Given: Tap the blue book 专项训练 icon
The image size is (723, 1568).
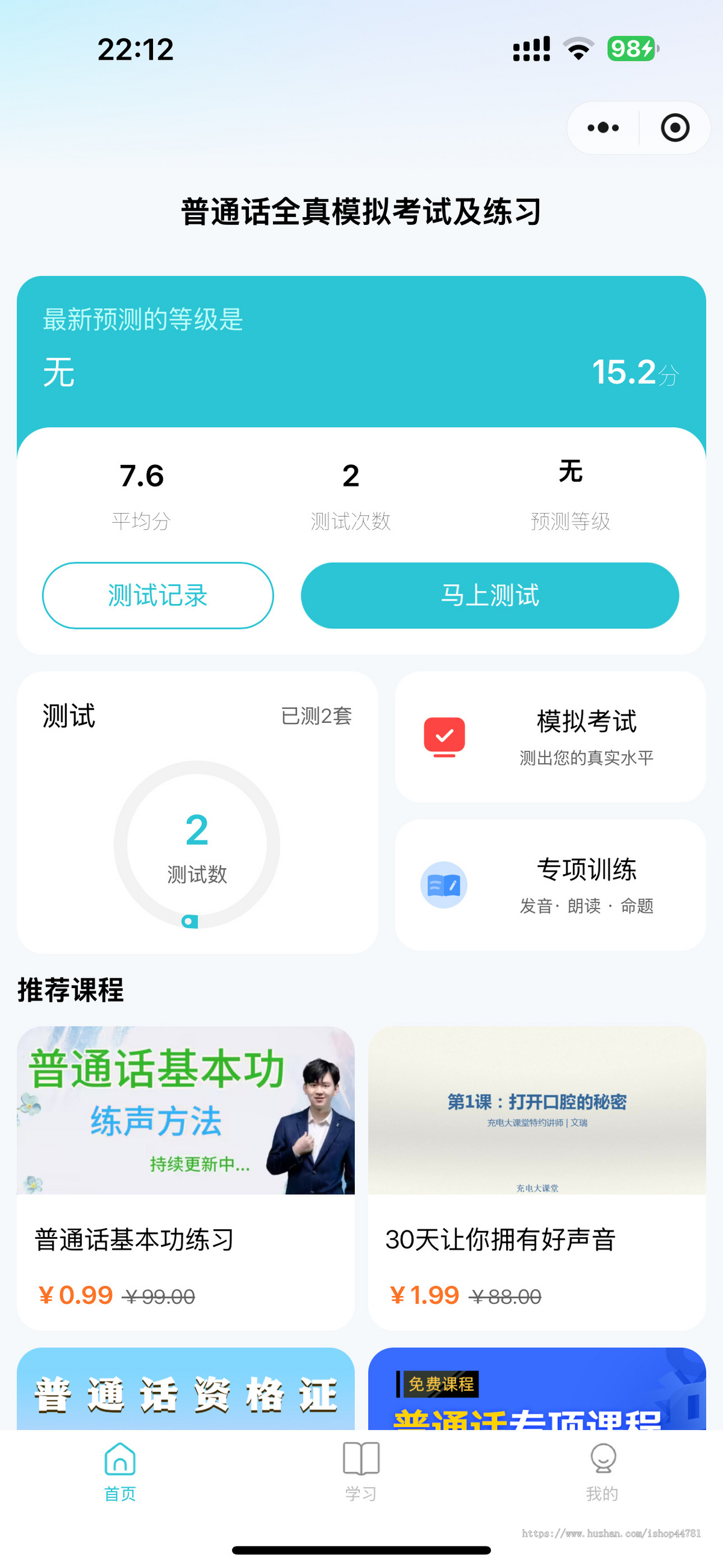Looking at the screenshot, I should pyautogui.click(x=443, y=886).
